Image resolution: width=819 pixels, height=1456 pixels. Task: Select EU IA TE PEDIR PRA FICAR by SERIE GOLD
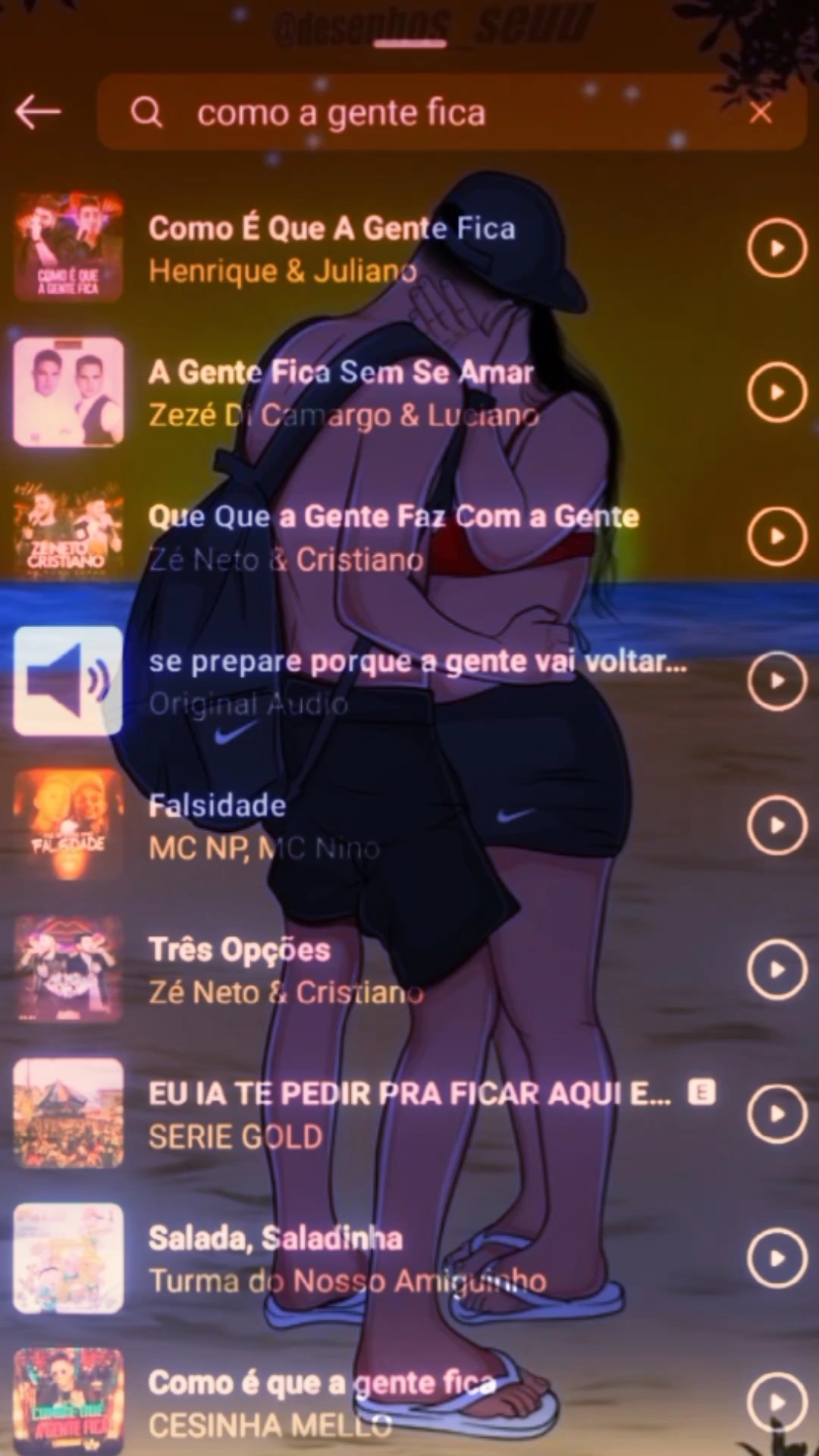pos(372,1113)
